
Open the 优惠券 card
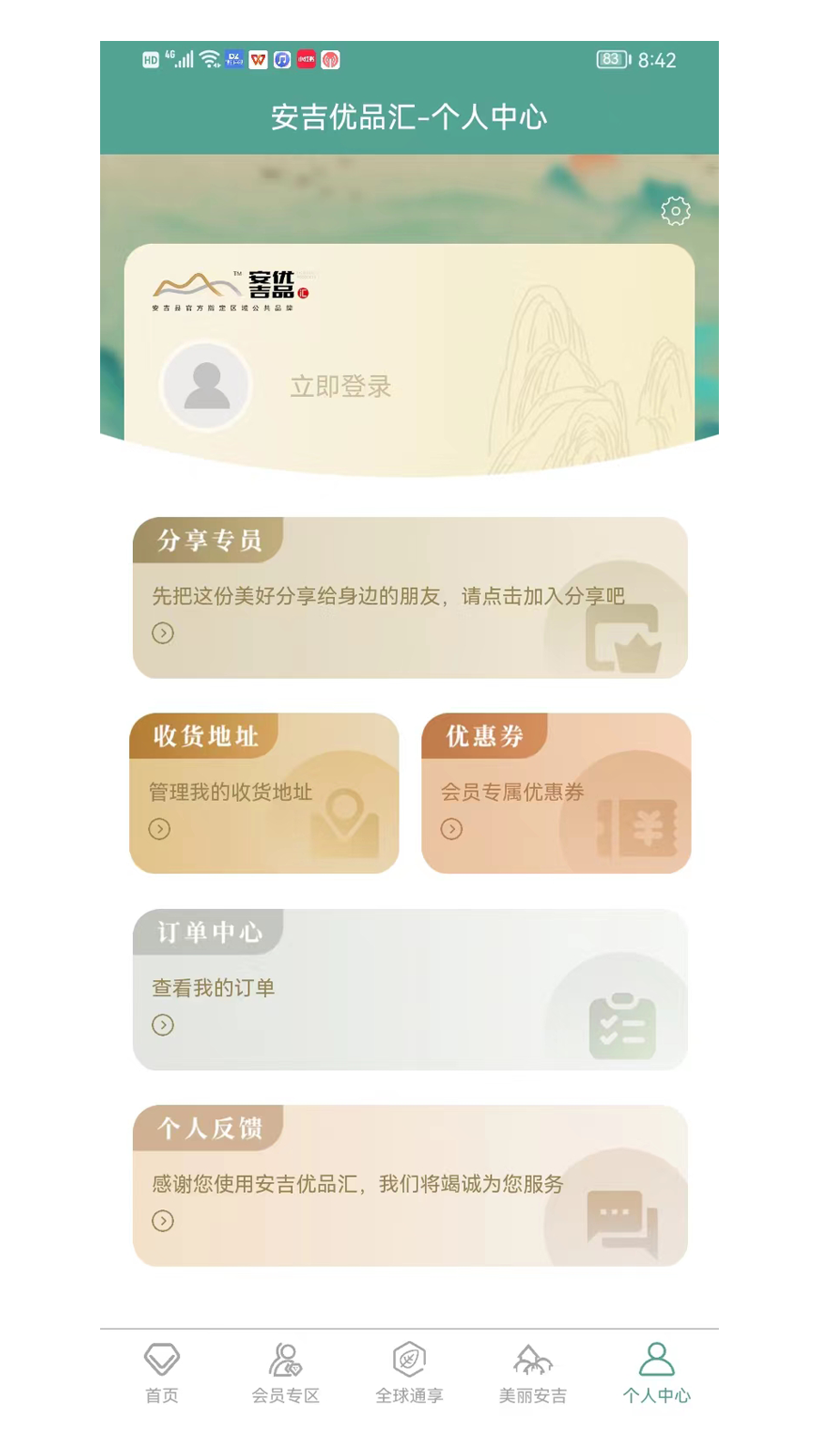[x=556, y=794]
